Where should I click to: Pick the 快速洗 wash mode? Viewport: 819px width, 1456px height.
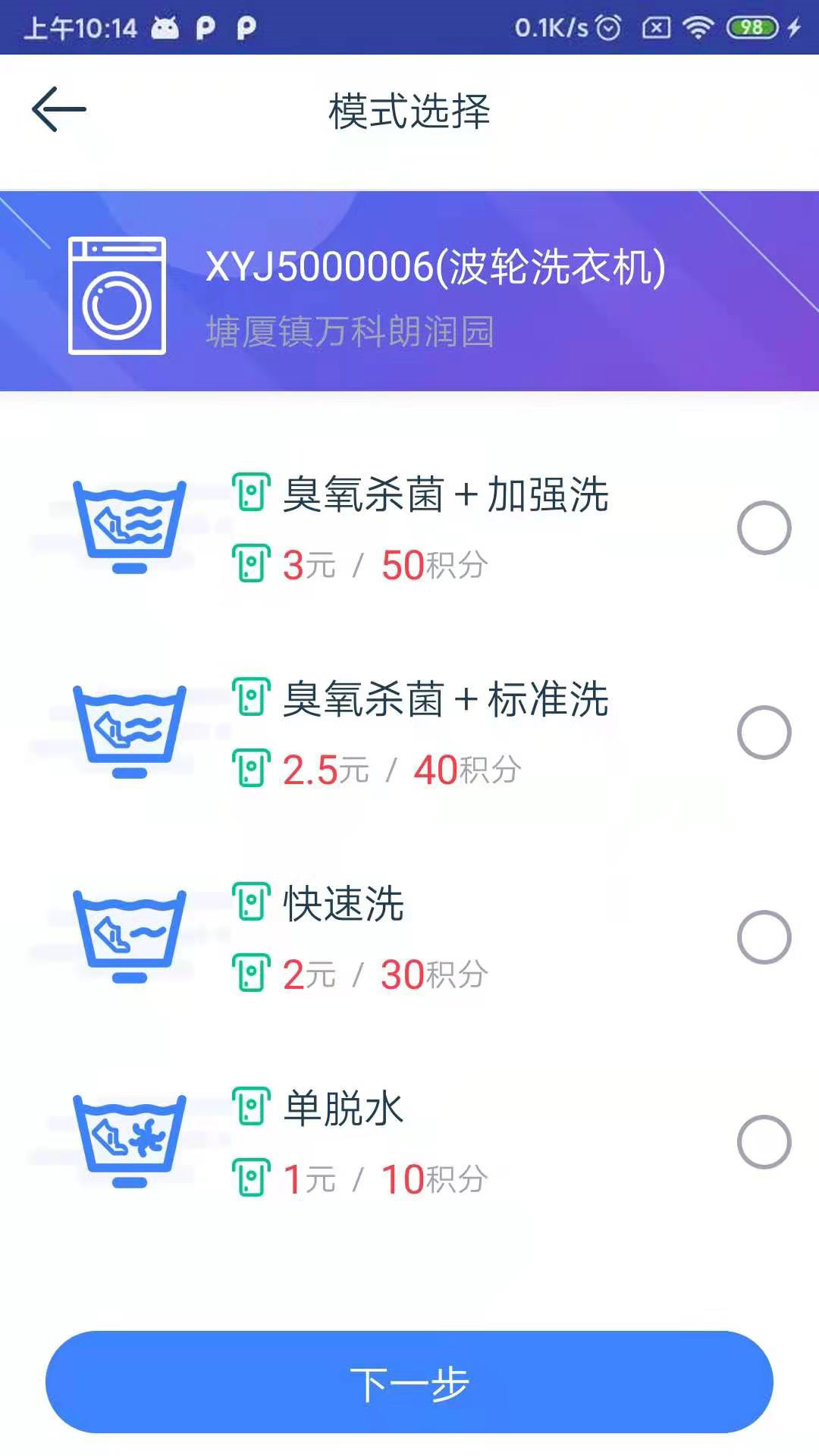pyautogui.click(x=764, y=937)
